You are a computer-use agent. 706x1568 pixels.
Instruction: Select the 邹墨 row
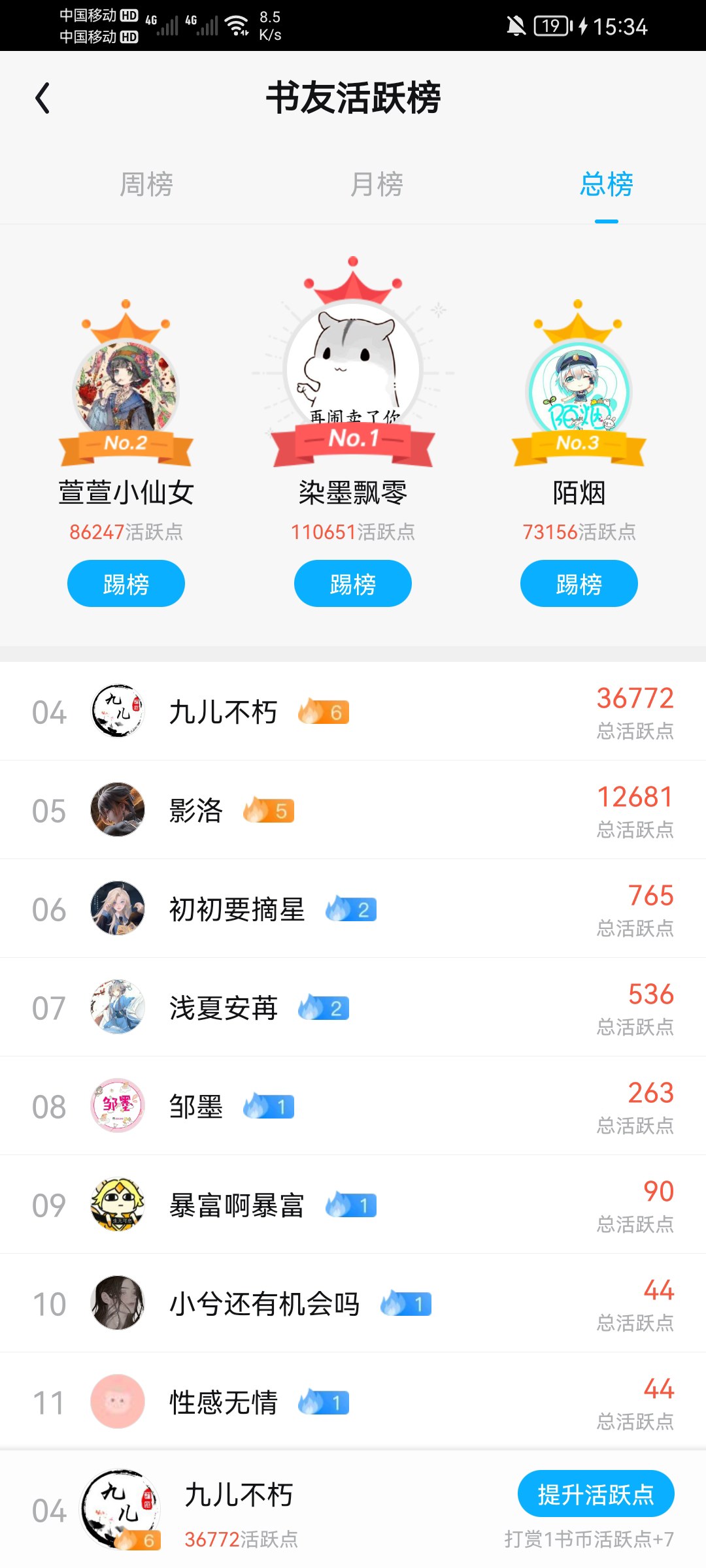[x=353, y=1106]
